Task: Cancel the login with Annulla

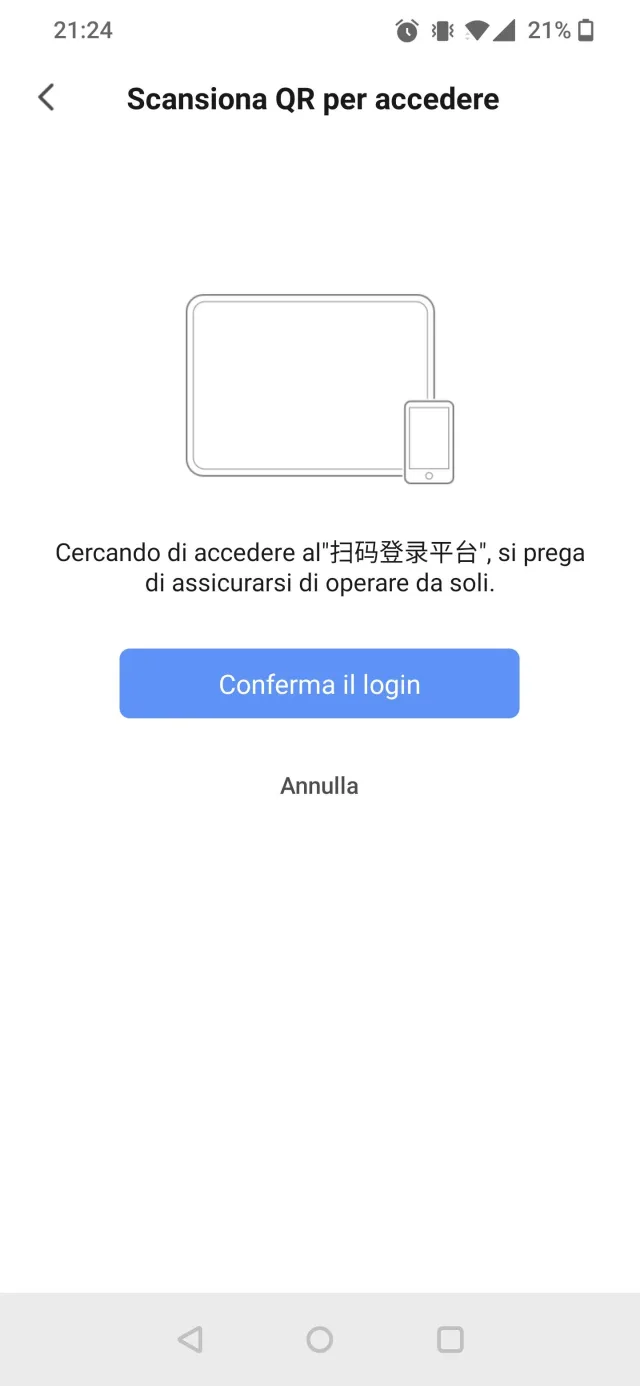Action: pos(319,786)
